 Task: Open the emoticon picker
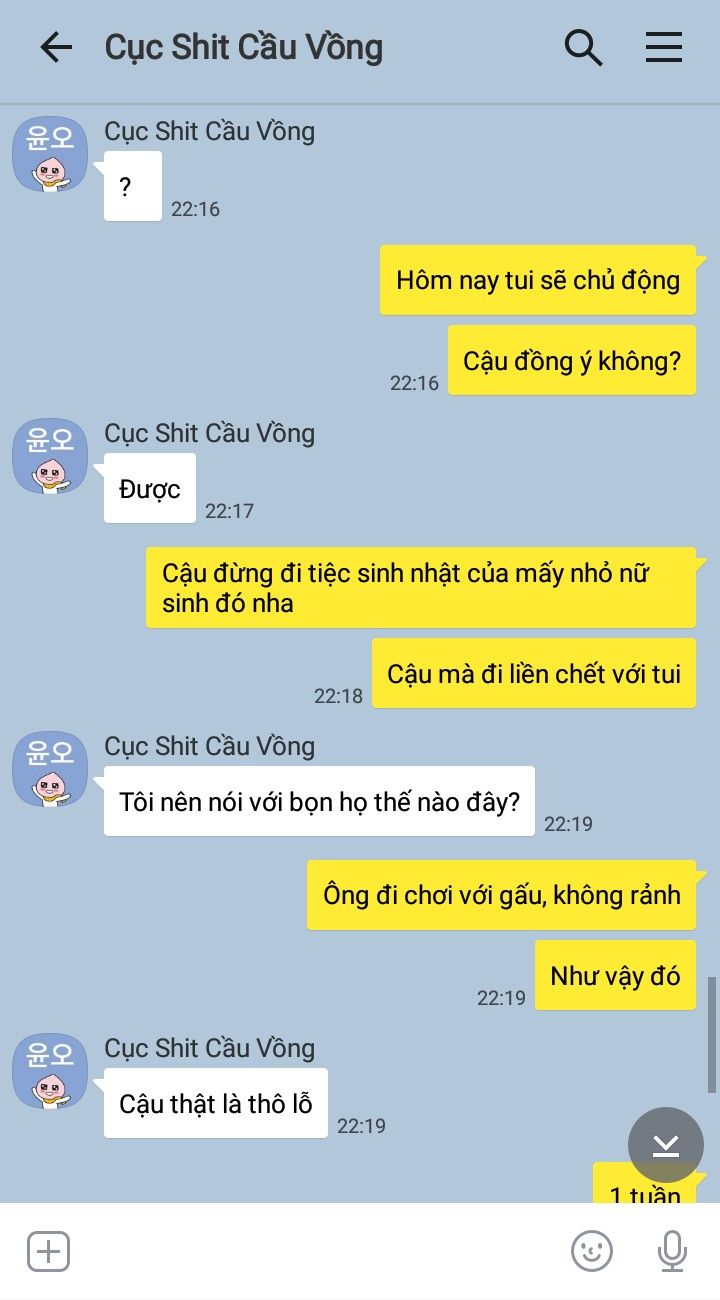(592, 1251)
